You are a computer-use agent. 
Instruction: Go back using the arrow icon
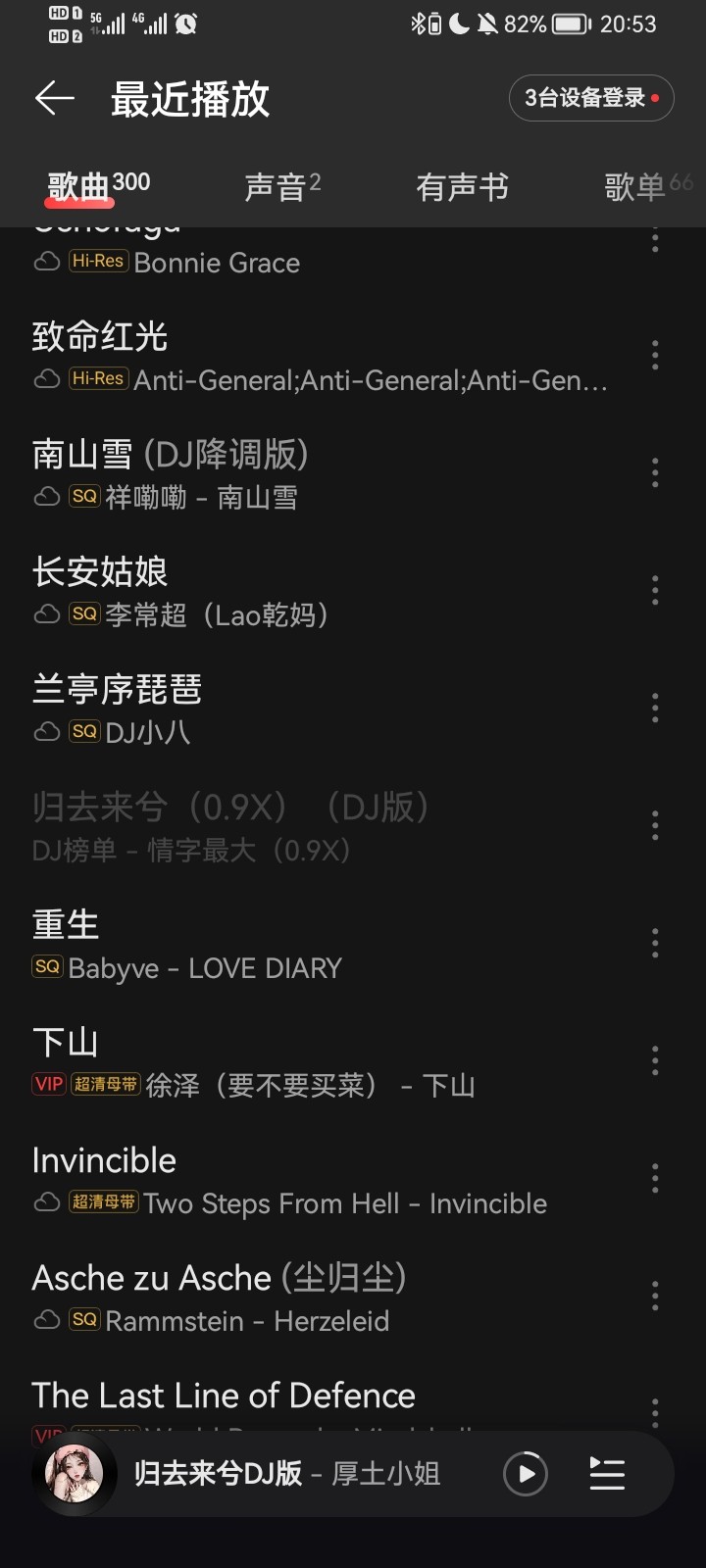click(55, 98)
